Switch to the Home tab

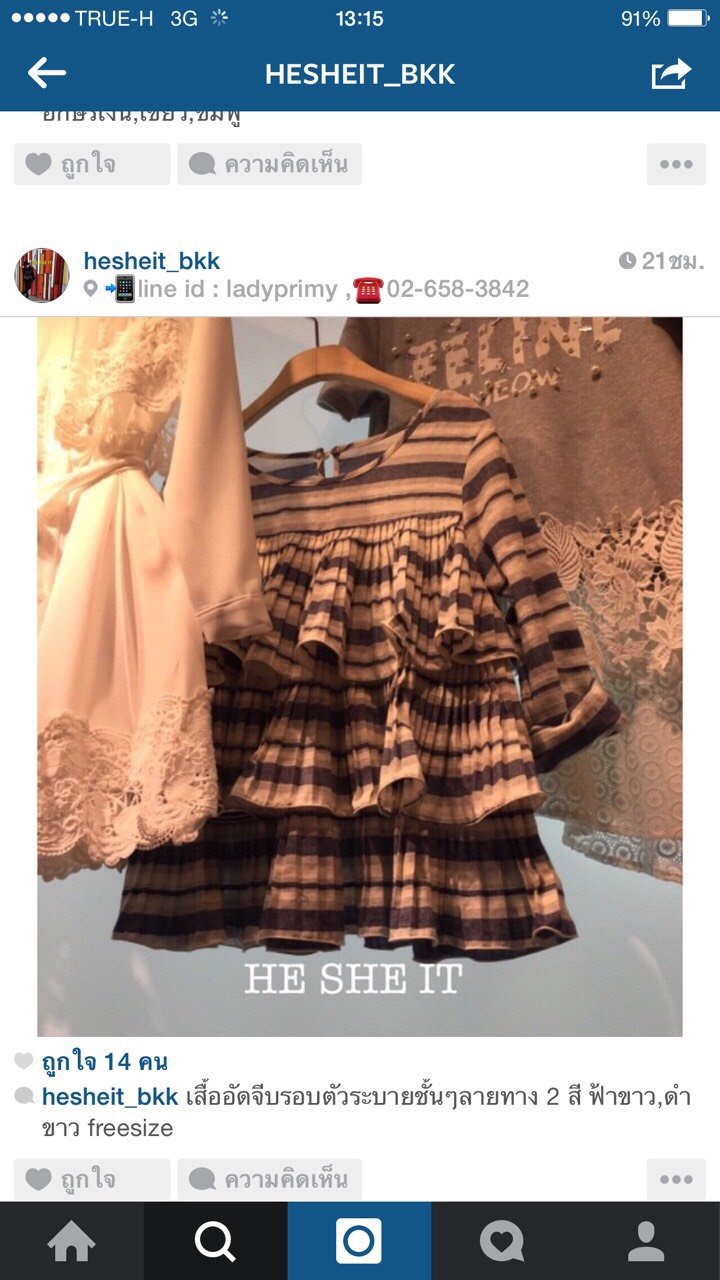(72, 1241)
